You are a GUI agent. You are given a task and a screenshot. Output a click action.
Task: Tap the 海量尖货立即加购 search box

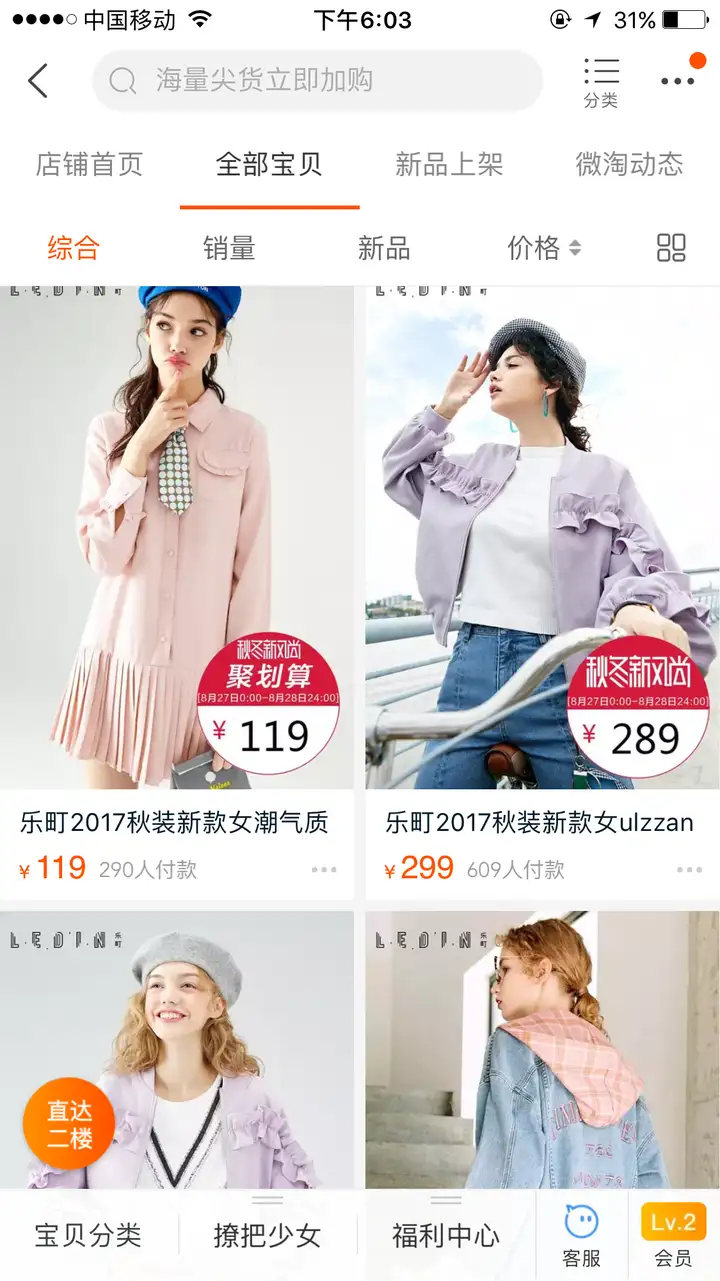317,81
